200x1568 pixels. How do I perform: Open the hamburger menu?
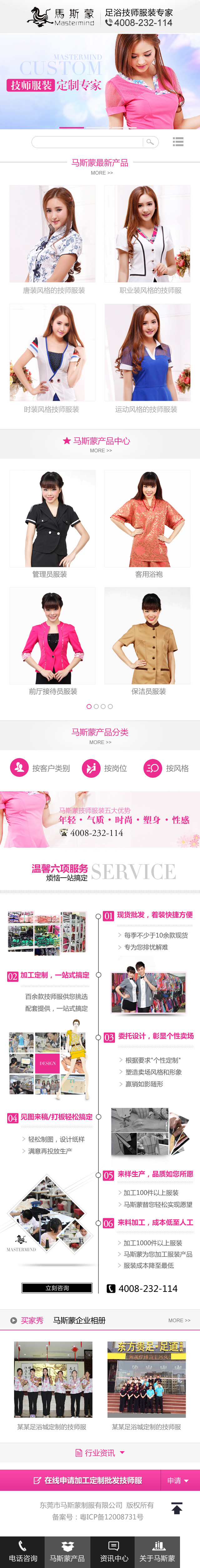coord(178,142)
